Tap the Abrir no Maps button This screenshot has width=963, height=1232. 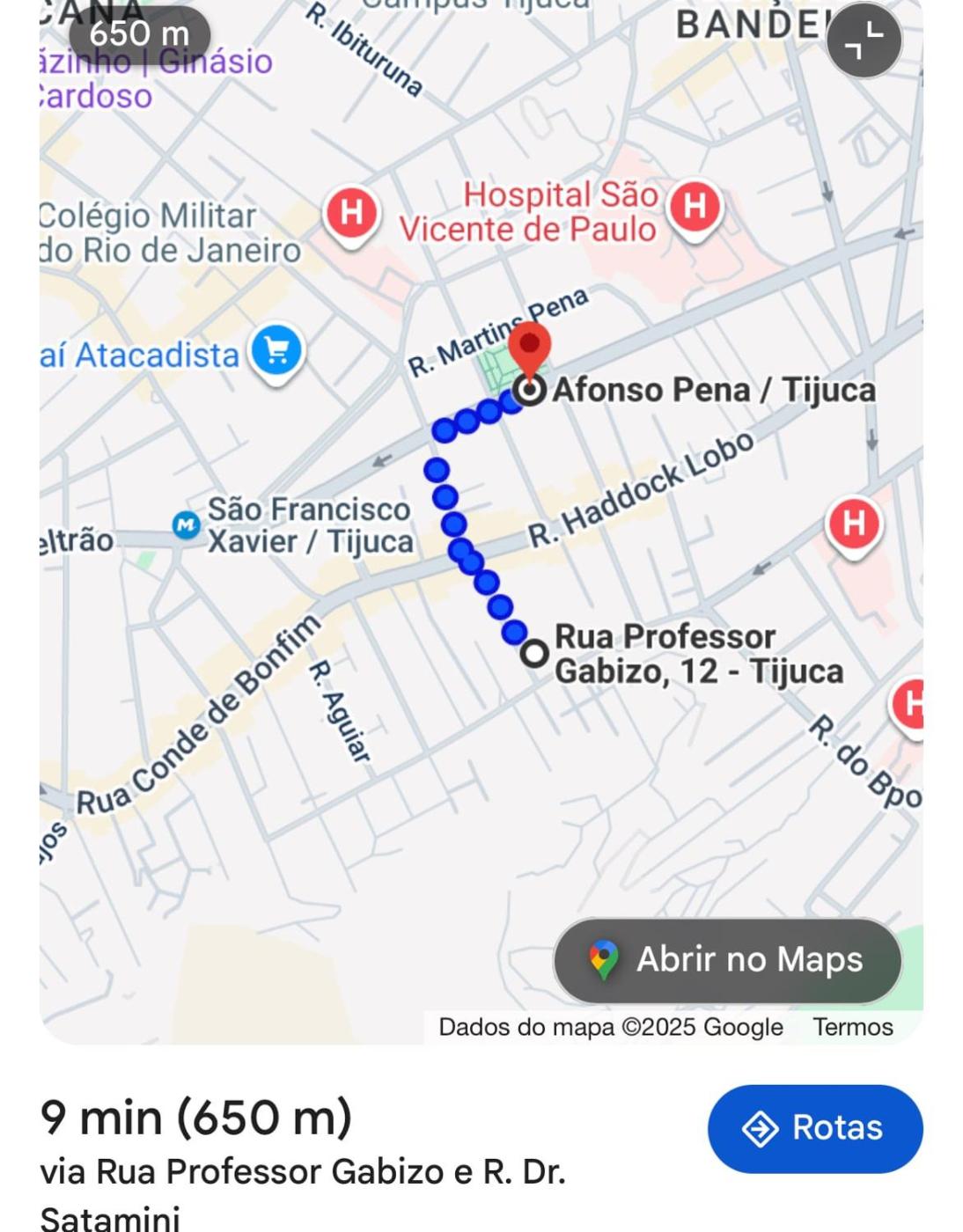point(727,960)
